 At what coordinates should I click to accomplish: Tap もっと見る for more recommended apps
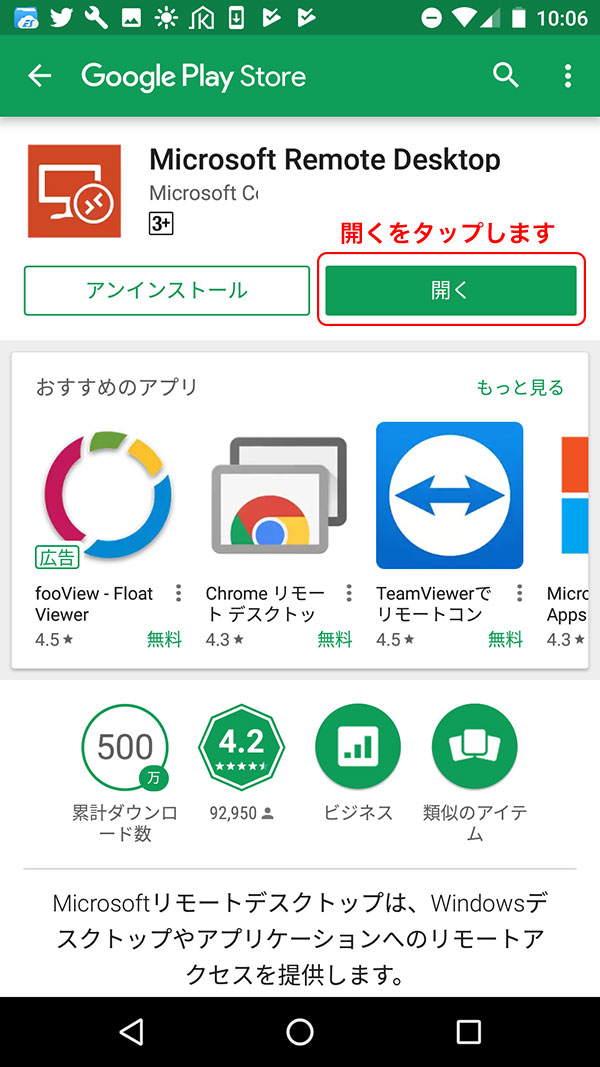tap(519, 387)
